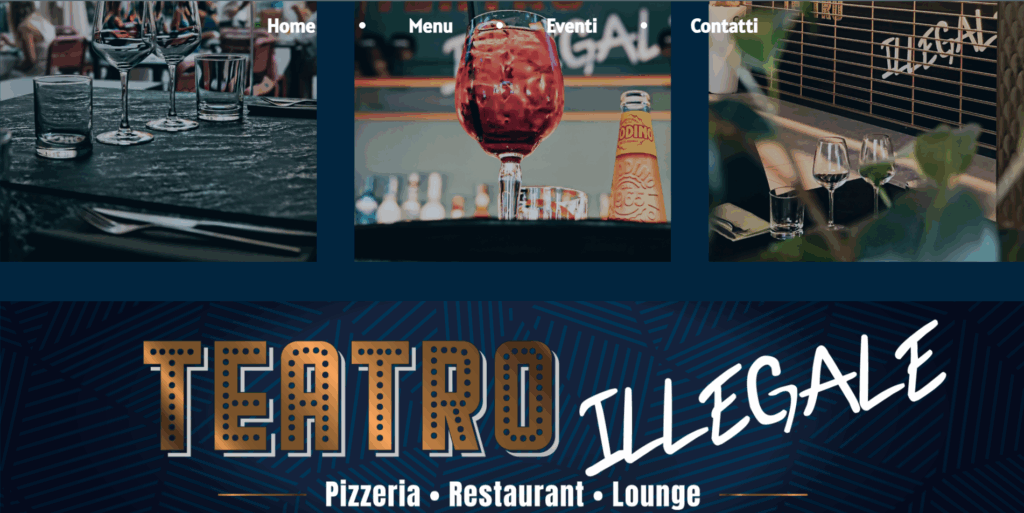Navigate to Contatti page
The width and height of the screenshot is (1024, 513).
(x=724, y=26)
